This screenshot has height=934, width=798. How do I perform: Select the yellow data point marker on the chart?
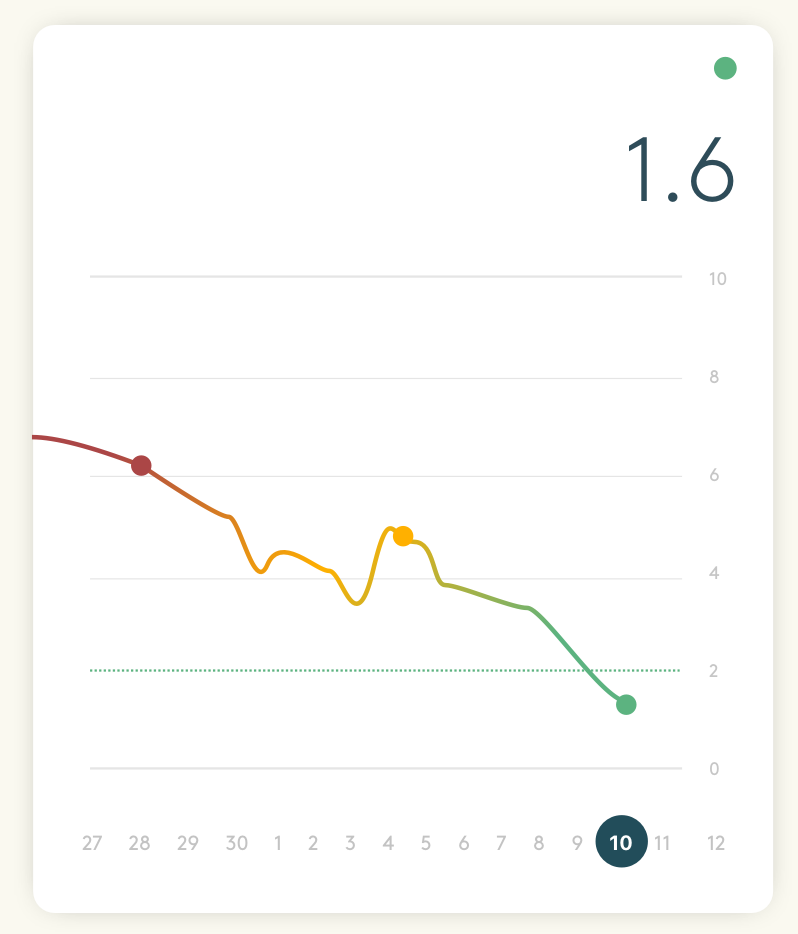pos(403,536)
